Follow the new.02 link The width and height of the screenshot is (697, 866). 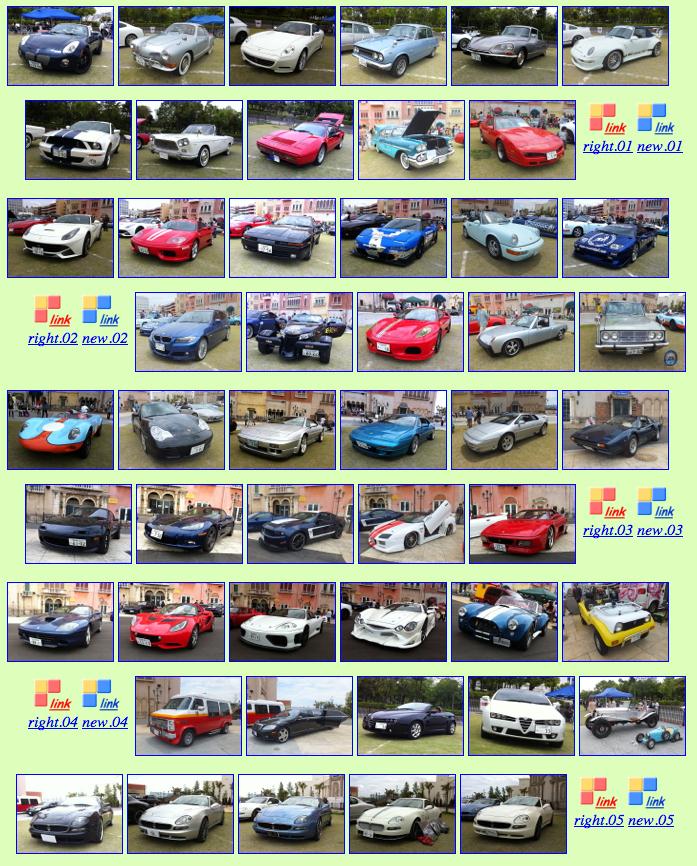(x=104, y=338)
